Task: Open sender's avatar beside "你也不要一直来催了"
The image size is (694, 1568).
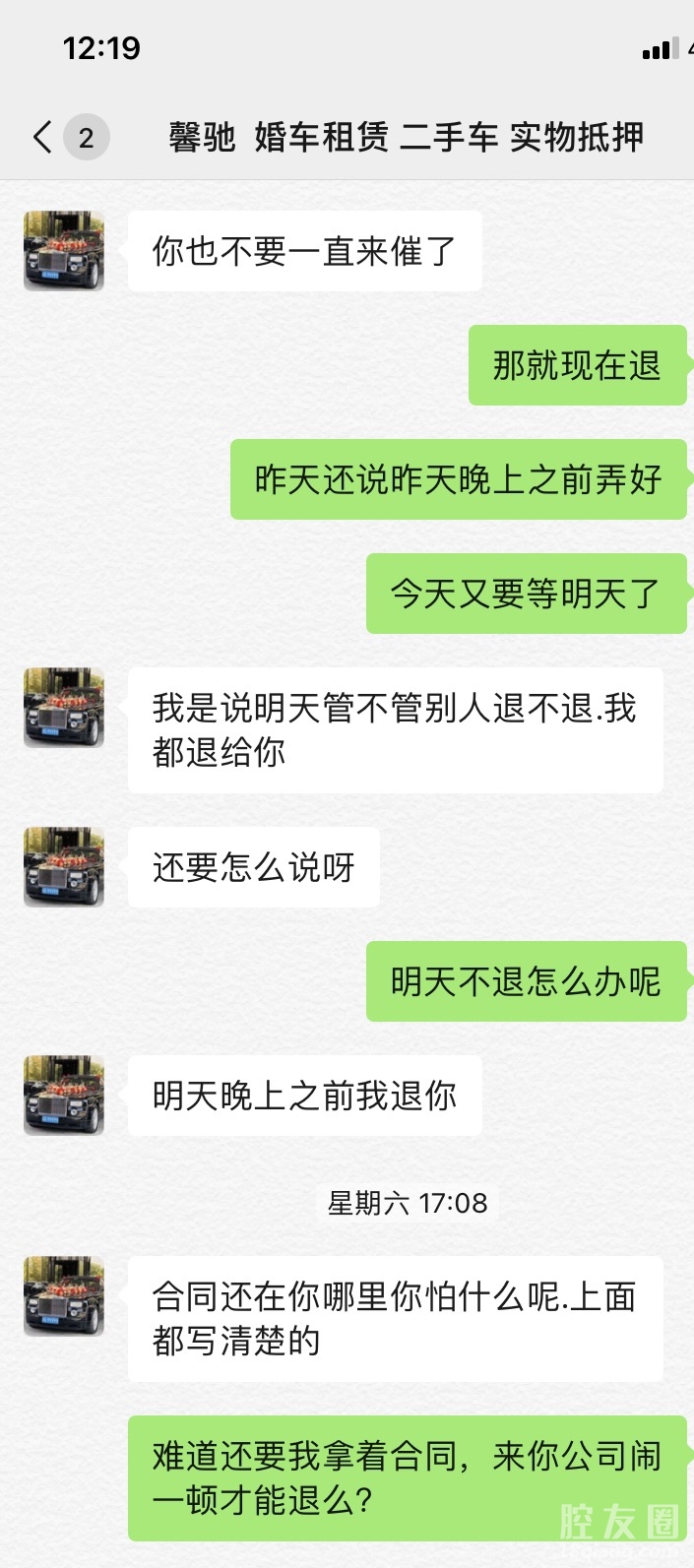Action: pos(64,251)
